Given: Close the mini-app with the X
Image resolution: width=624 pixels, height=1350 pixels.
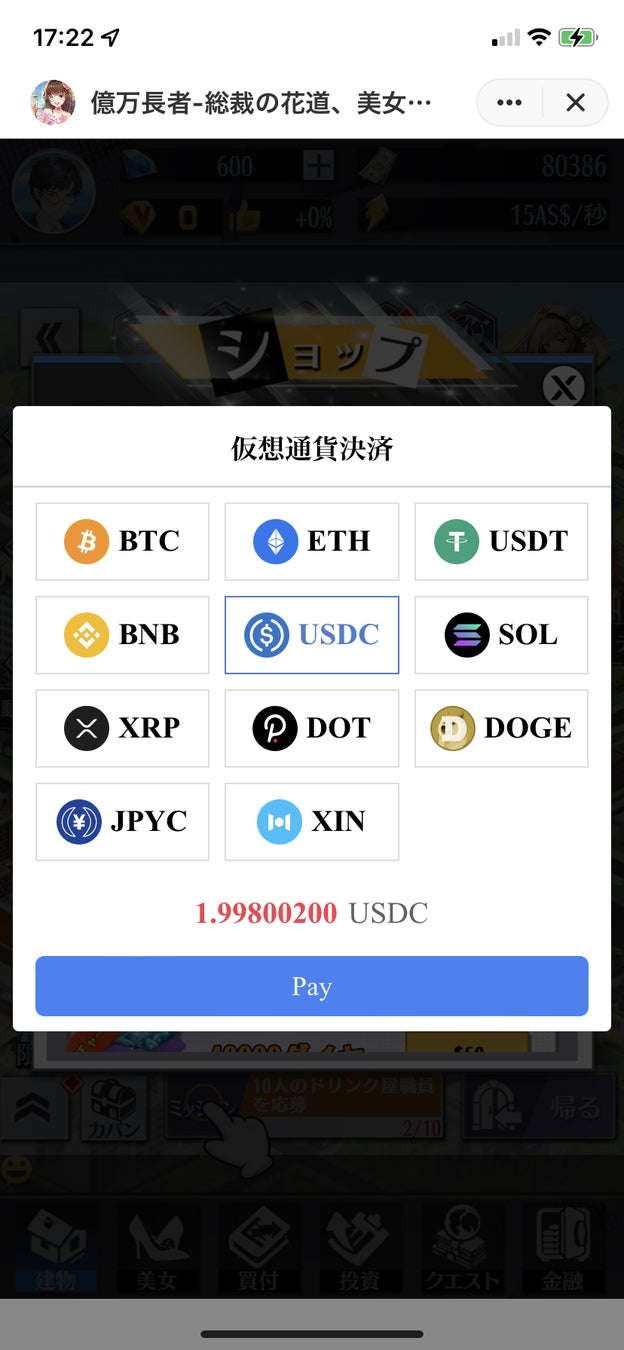Looking at the screenshot, I should click(x=575, y=102).
